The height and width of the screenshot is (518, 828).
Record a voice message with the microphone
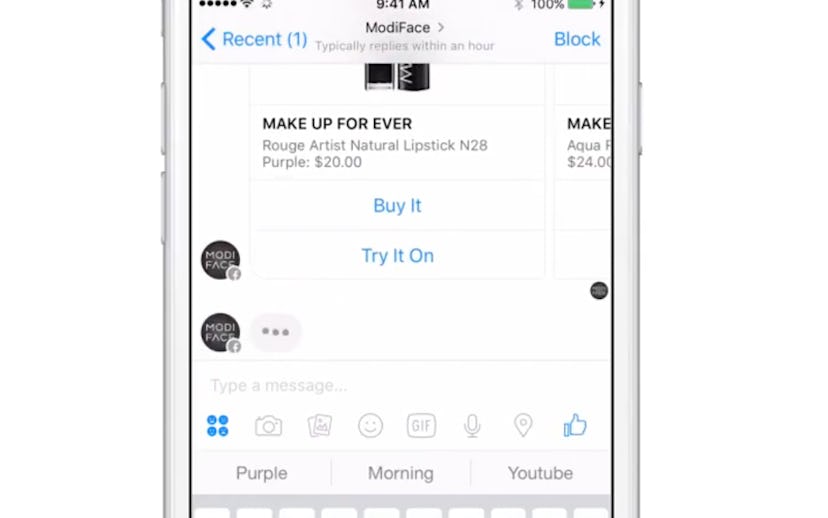[472, 426]
